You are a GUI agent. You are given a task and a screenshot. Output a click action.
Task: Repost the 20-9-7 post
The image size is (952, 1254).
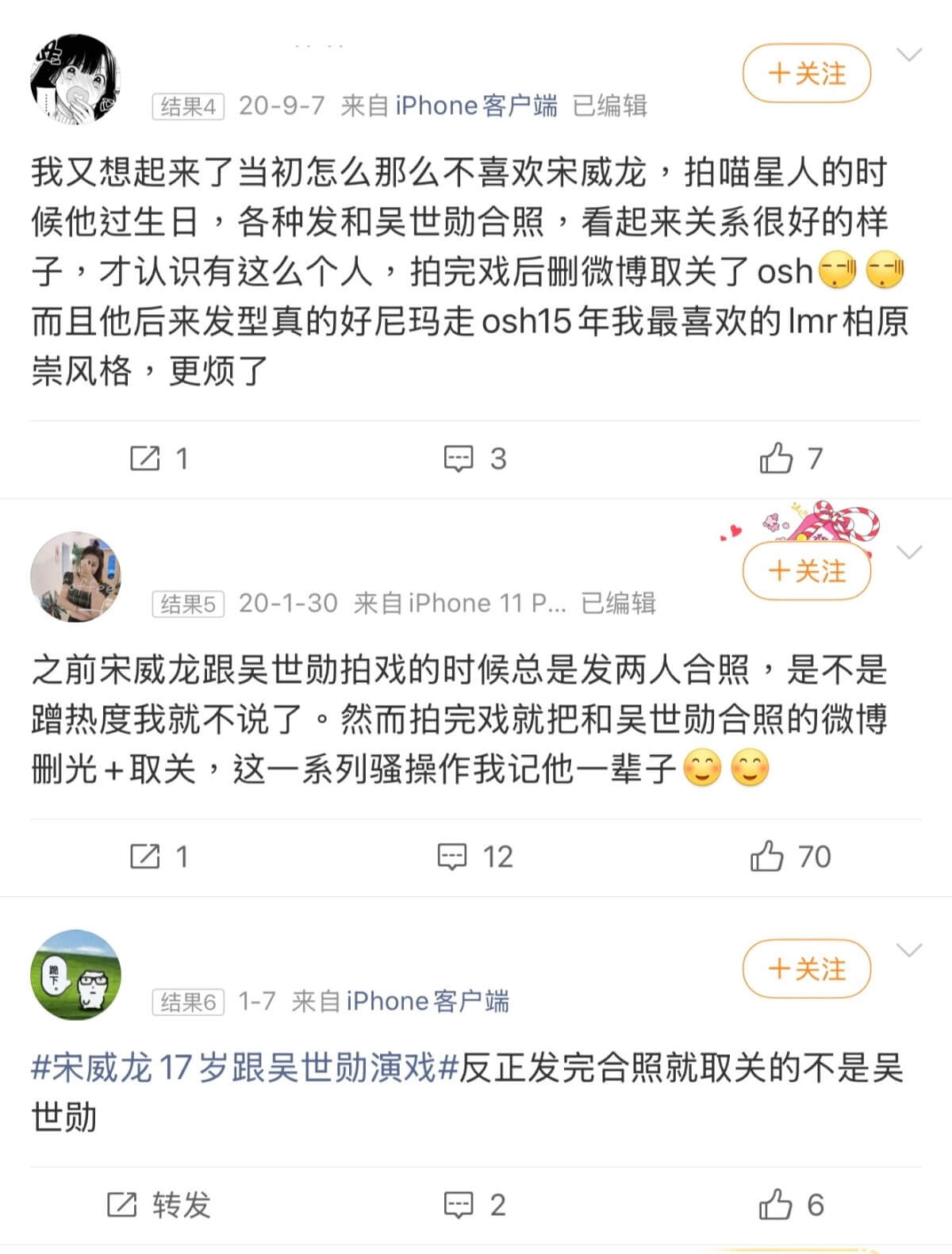159,458
